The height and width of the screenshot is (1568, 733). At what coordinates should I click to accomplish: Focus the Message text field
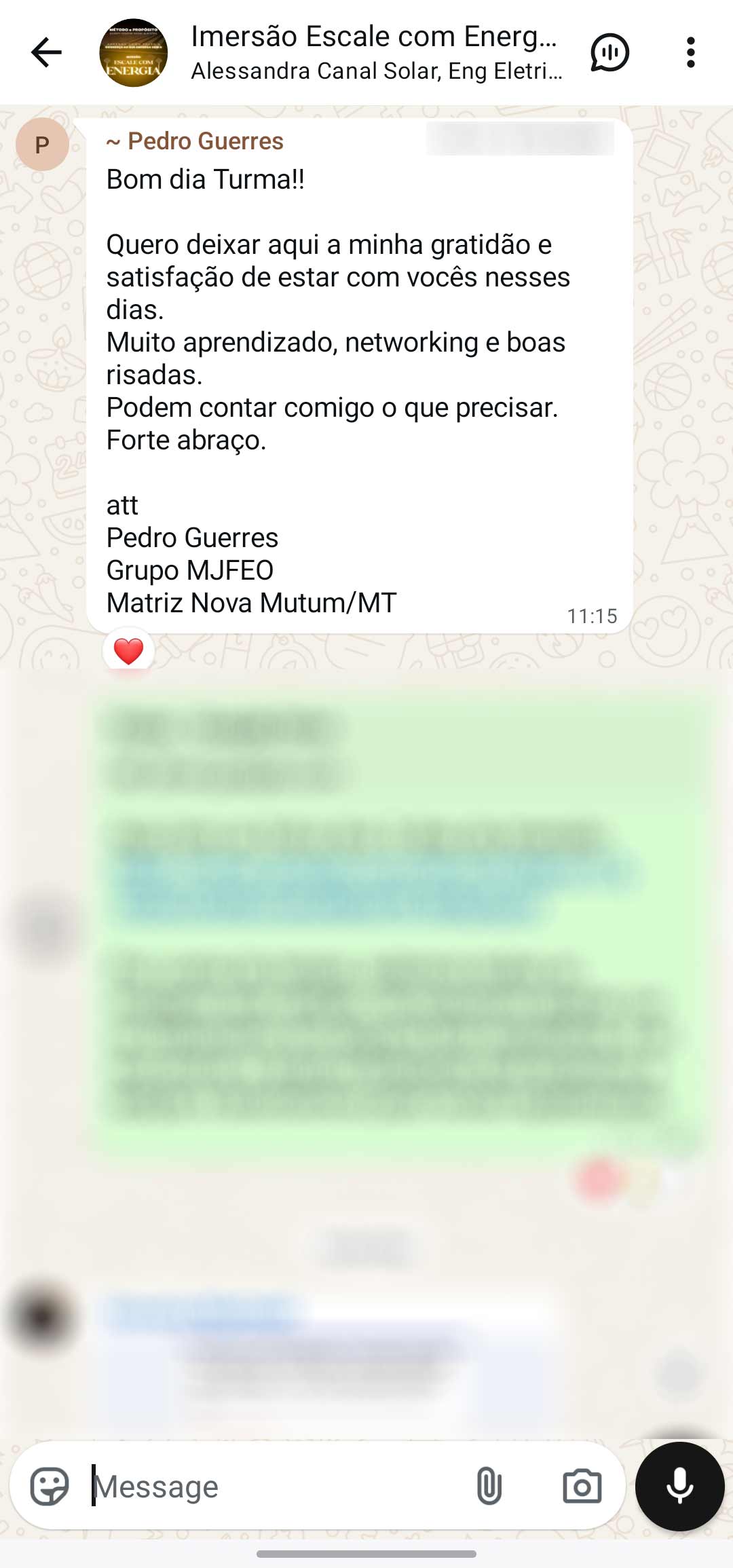tap(271, 1487)
